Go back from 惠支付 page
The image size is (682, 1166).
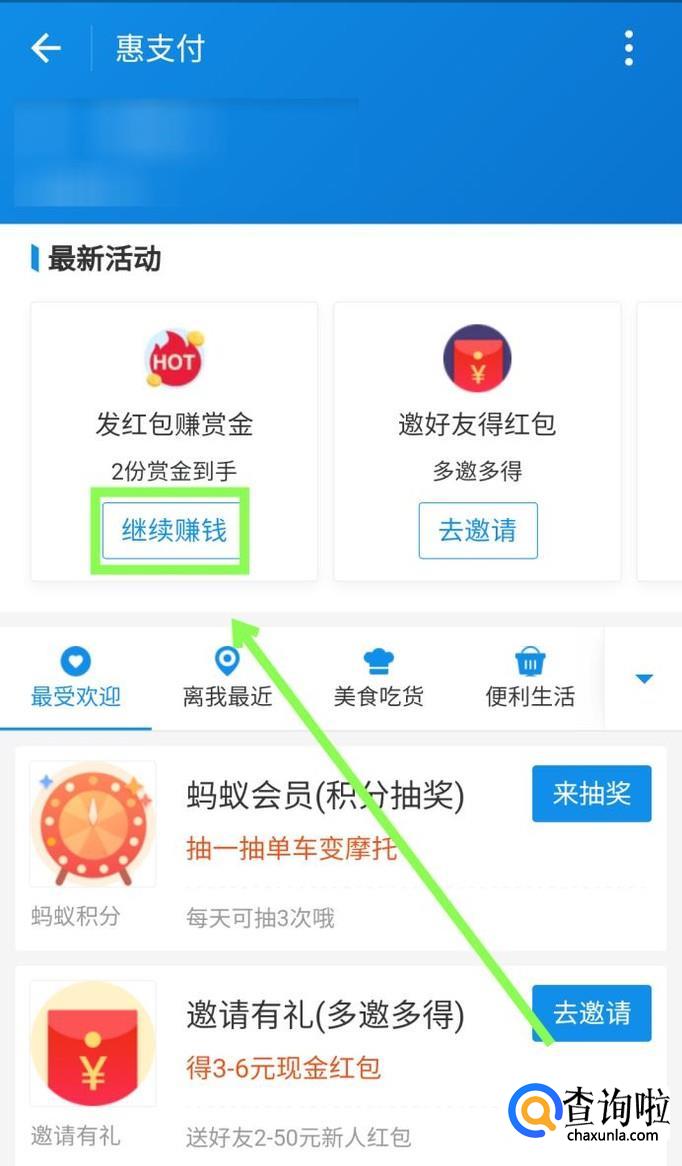pyautogui.click(x=46, y=48)
